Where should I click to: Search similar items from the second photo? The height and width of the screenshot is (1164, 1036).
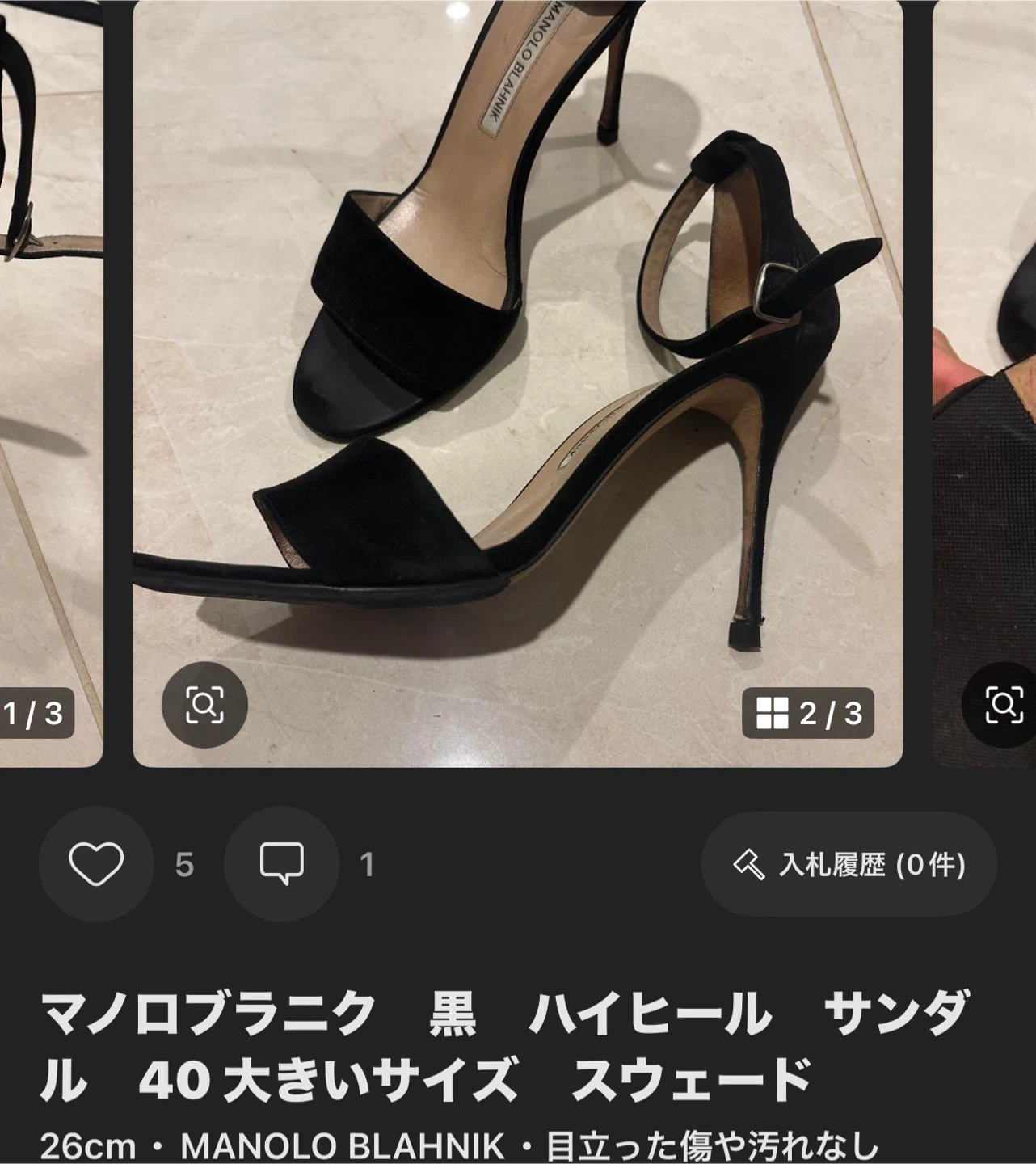(x=204, y=705)
